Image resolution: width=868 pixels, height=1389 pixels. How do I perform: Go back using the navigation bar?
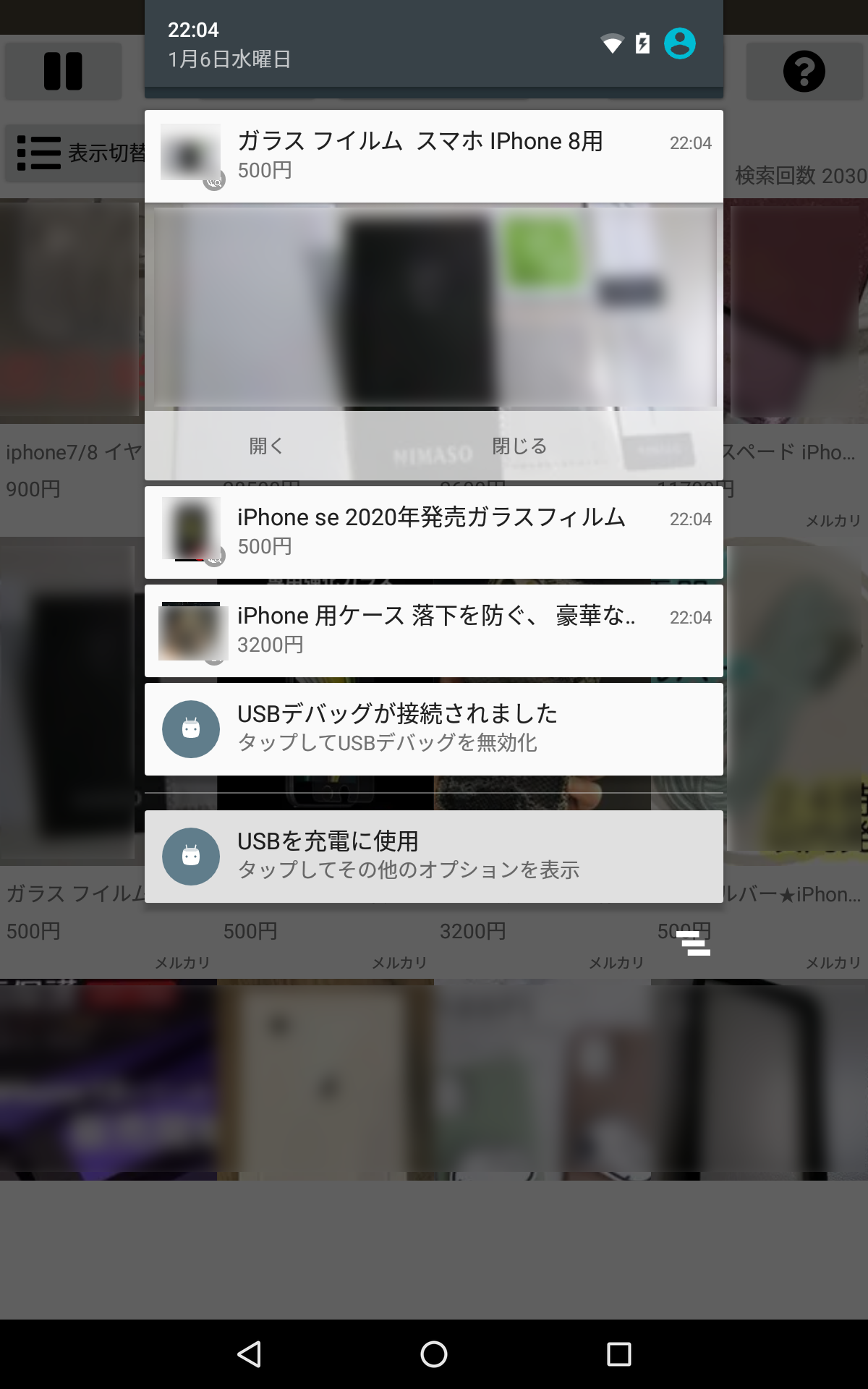click(250, 1354)
